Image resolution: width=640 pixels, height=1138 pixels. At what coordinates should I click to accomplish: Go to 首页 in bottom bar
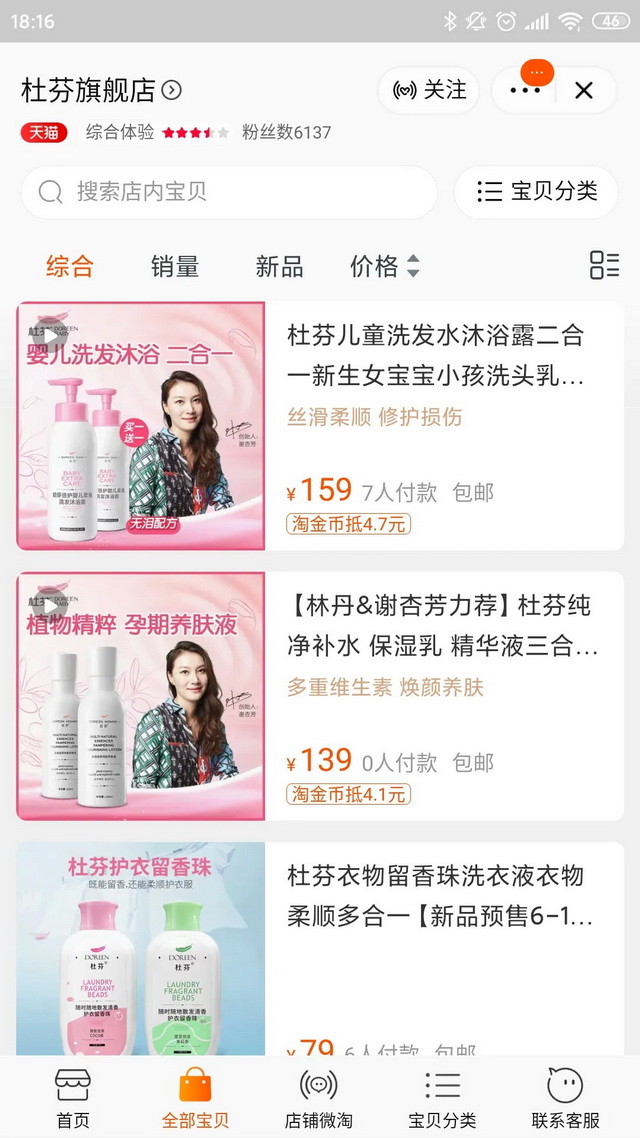(72, 1098)
